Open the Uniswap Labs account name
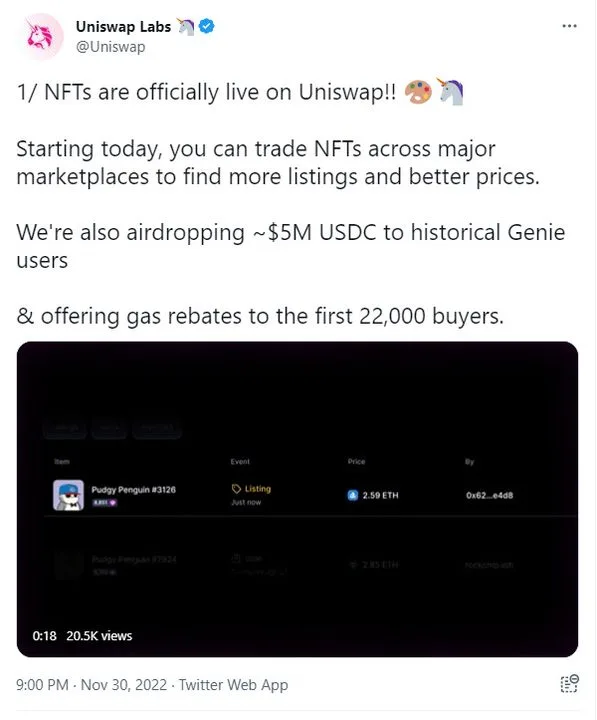This screenshot has width=597, height=720. [123, 27]
